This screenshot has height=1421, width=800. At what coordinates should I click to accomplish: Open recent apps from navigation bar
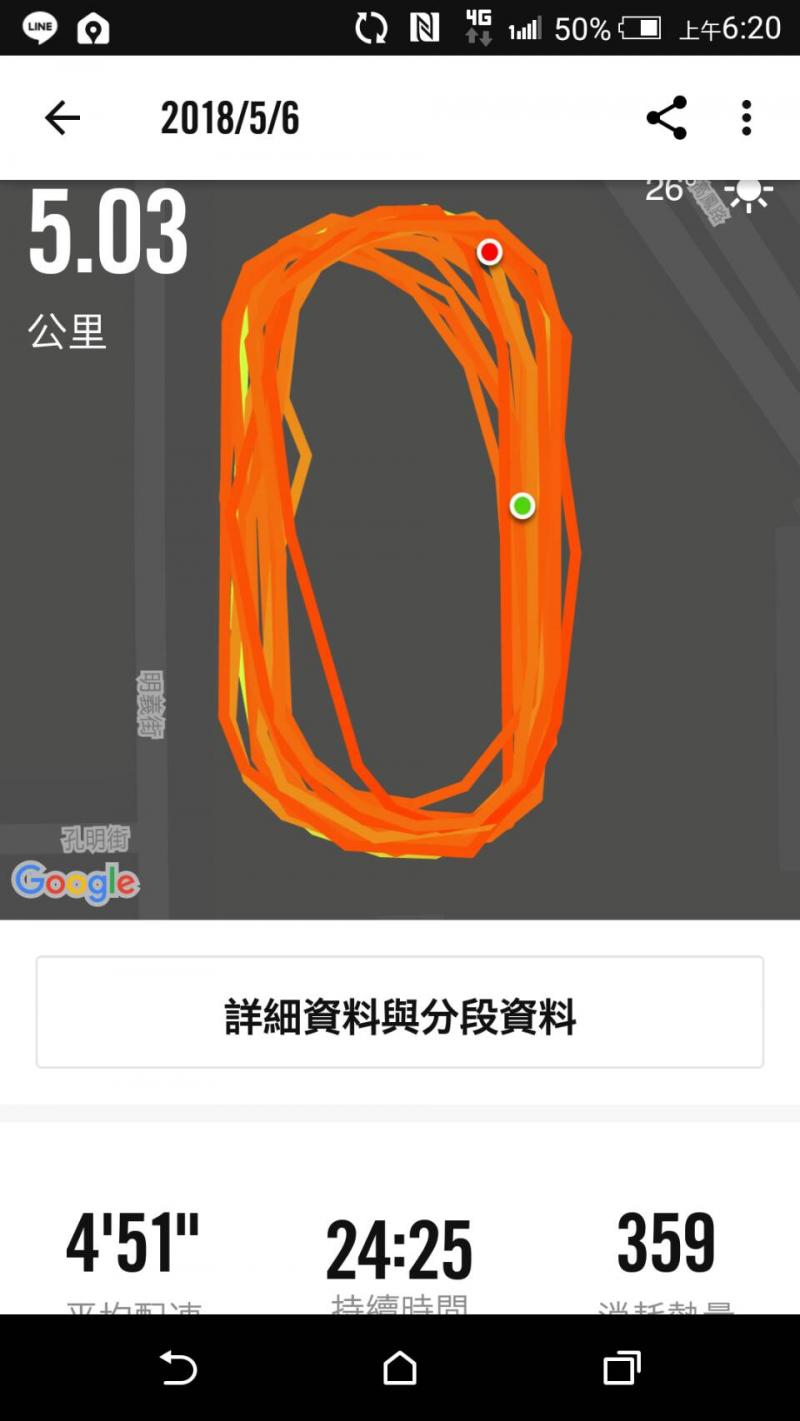621,1367
